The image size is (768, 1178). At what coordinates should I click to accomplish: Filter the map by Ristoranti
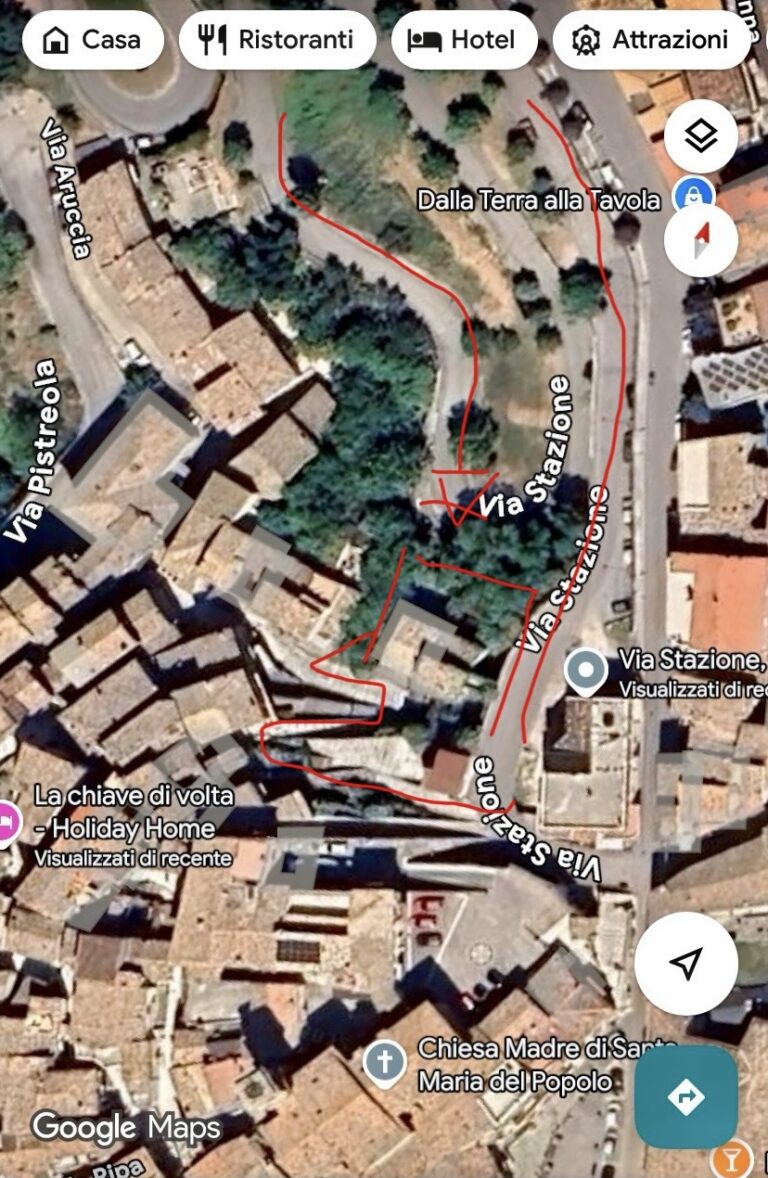pos(277,40)
